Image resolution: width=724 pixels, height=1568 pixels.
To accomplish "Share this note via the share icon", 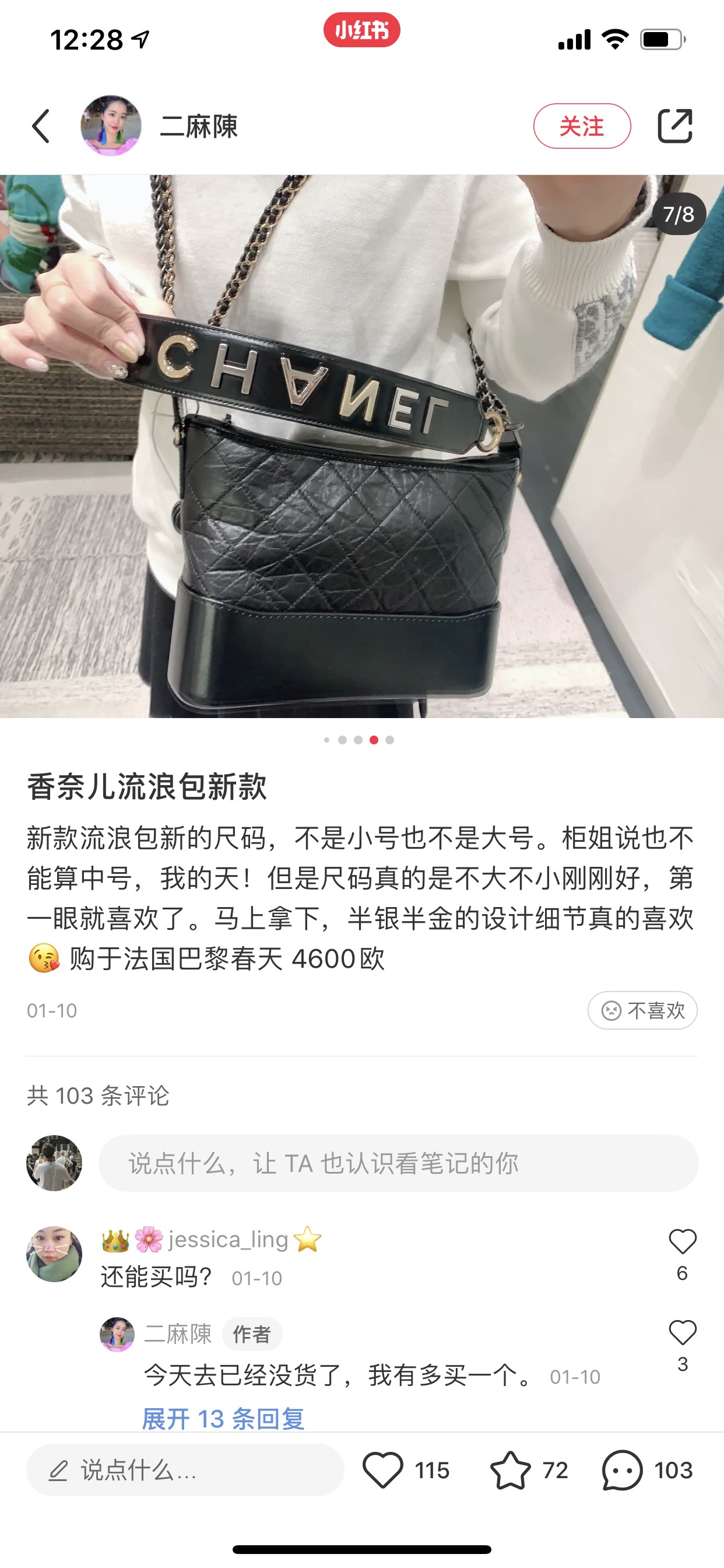I will coord(674,126).
